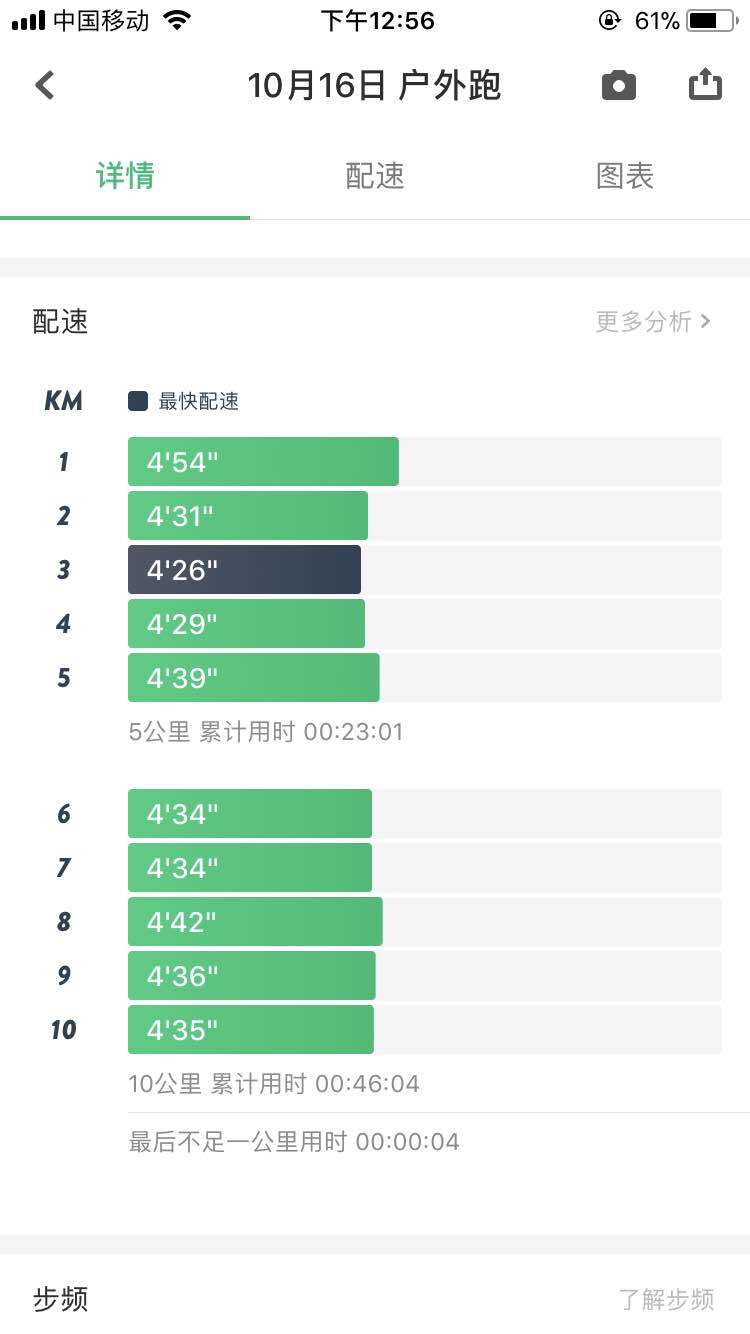Open 更多分析 for pace
The image size is (750, 1334).
tap(653, 321)
